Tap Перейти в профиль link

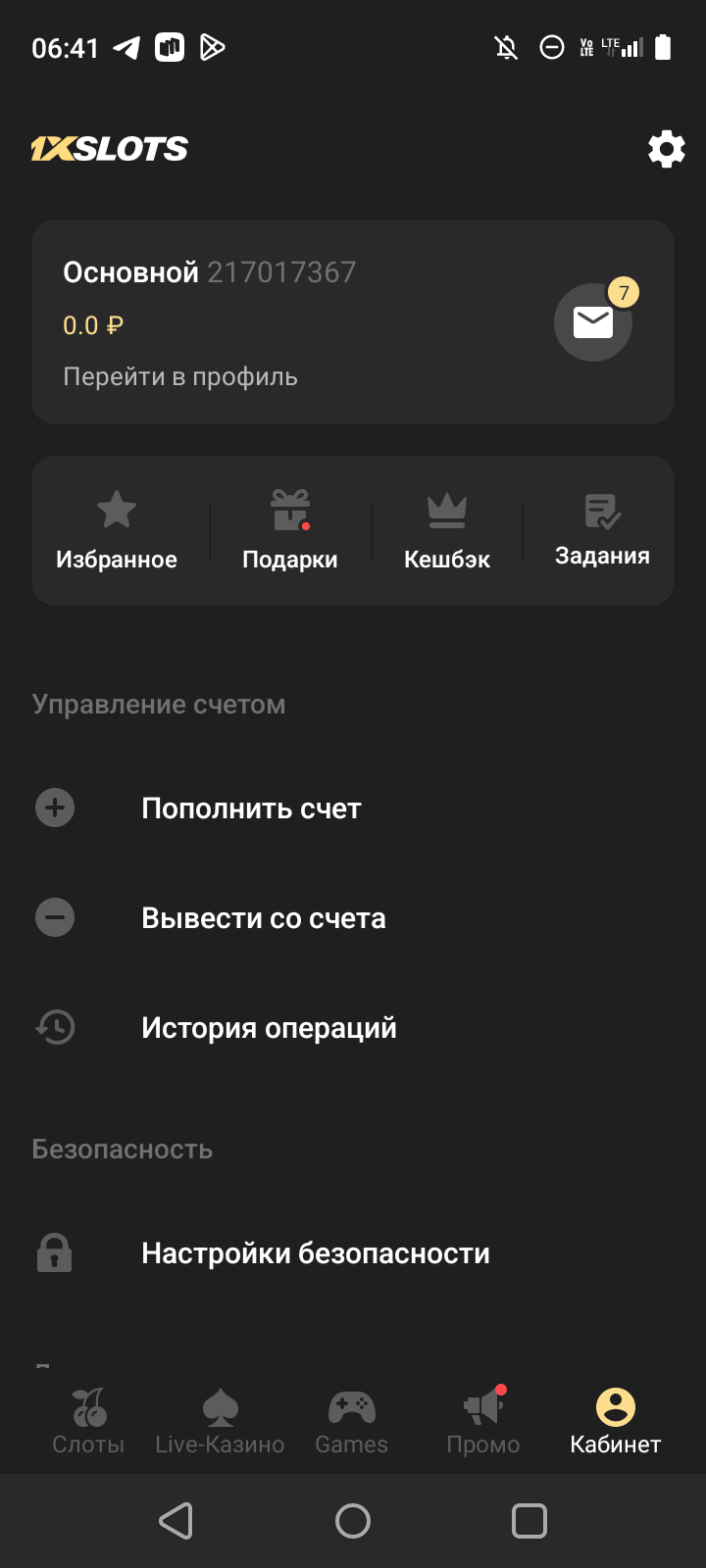pyautogui.click(x=180, y=377)
